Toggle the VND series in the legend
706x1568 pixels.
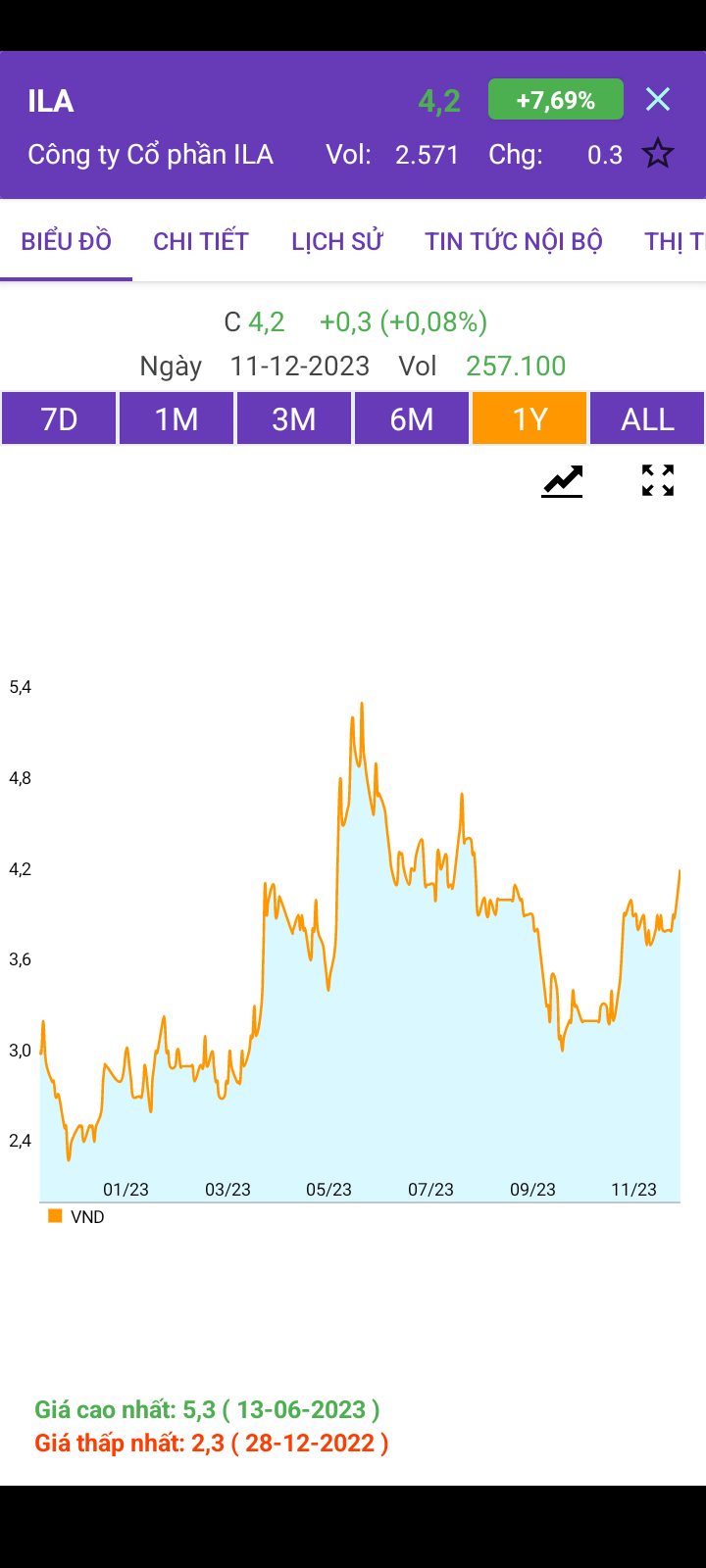(76, 1216)
